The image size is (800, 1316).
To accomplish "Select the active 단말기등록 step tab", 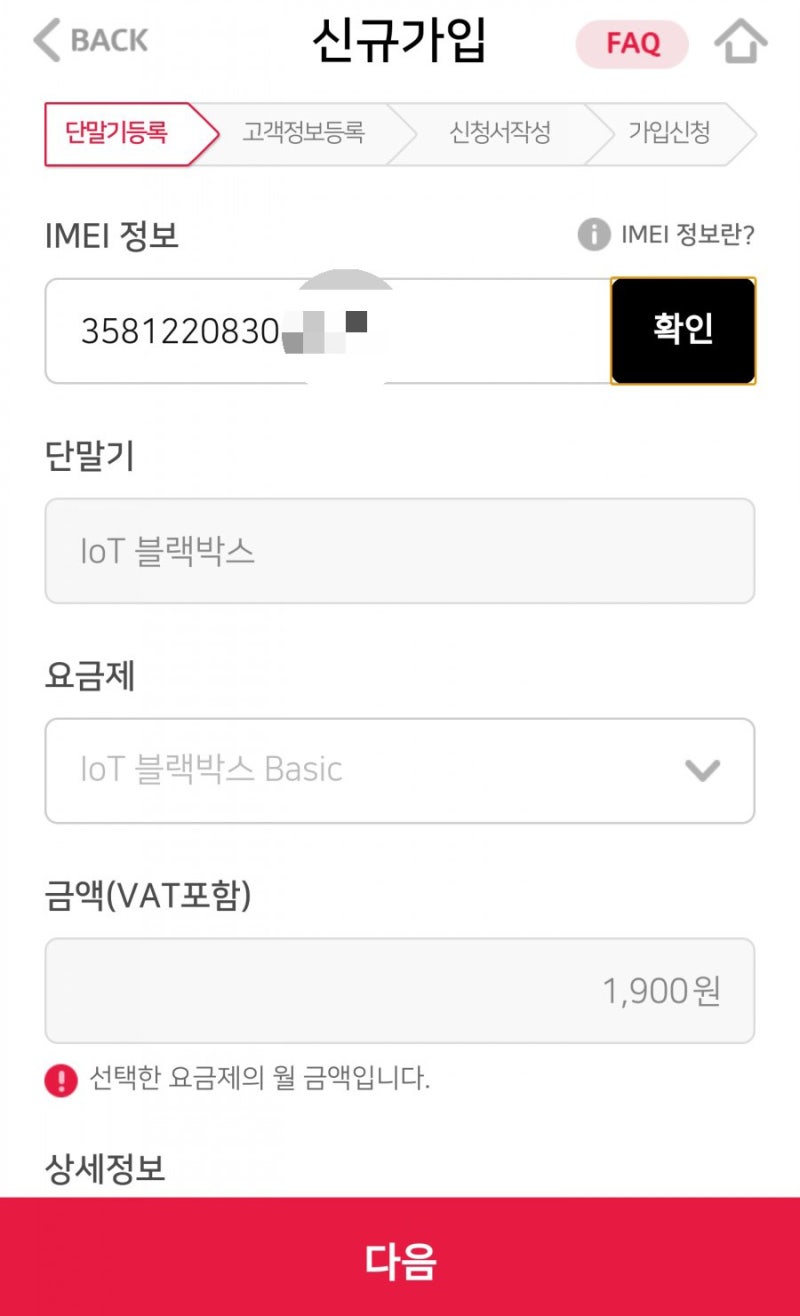I will click(x=120, y=133).
